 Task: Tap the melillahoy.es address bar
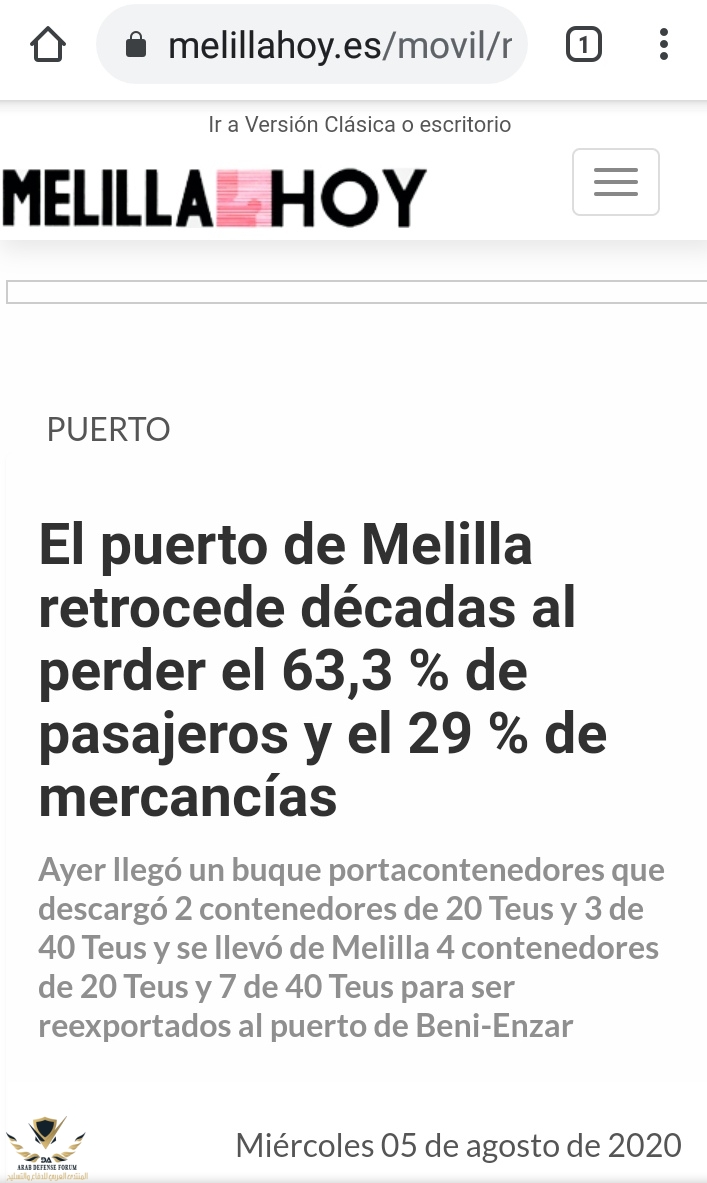[x=320, y=45]
